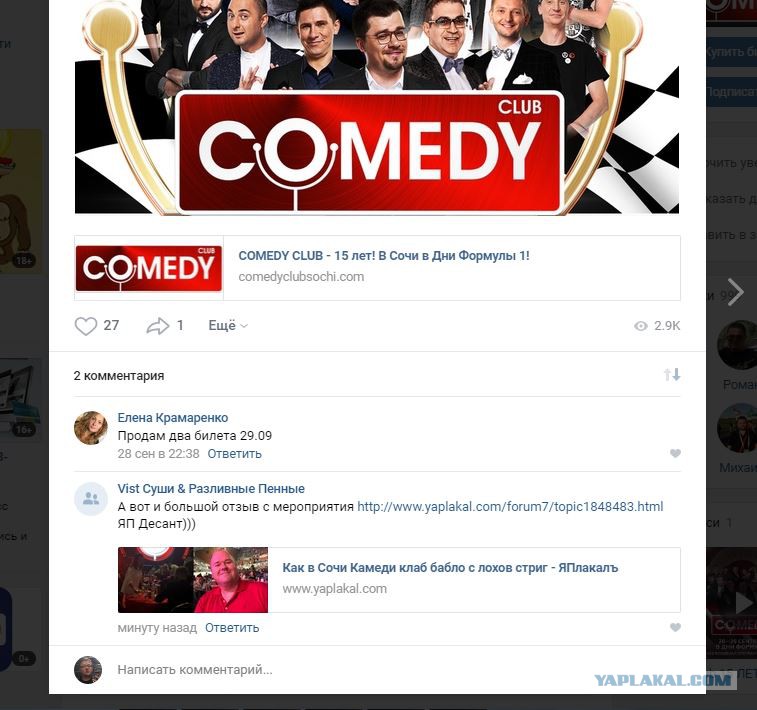Open Vist Суши & Разливные Пенные page

point(211,488)
